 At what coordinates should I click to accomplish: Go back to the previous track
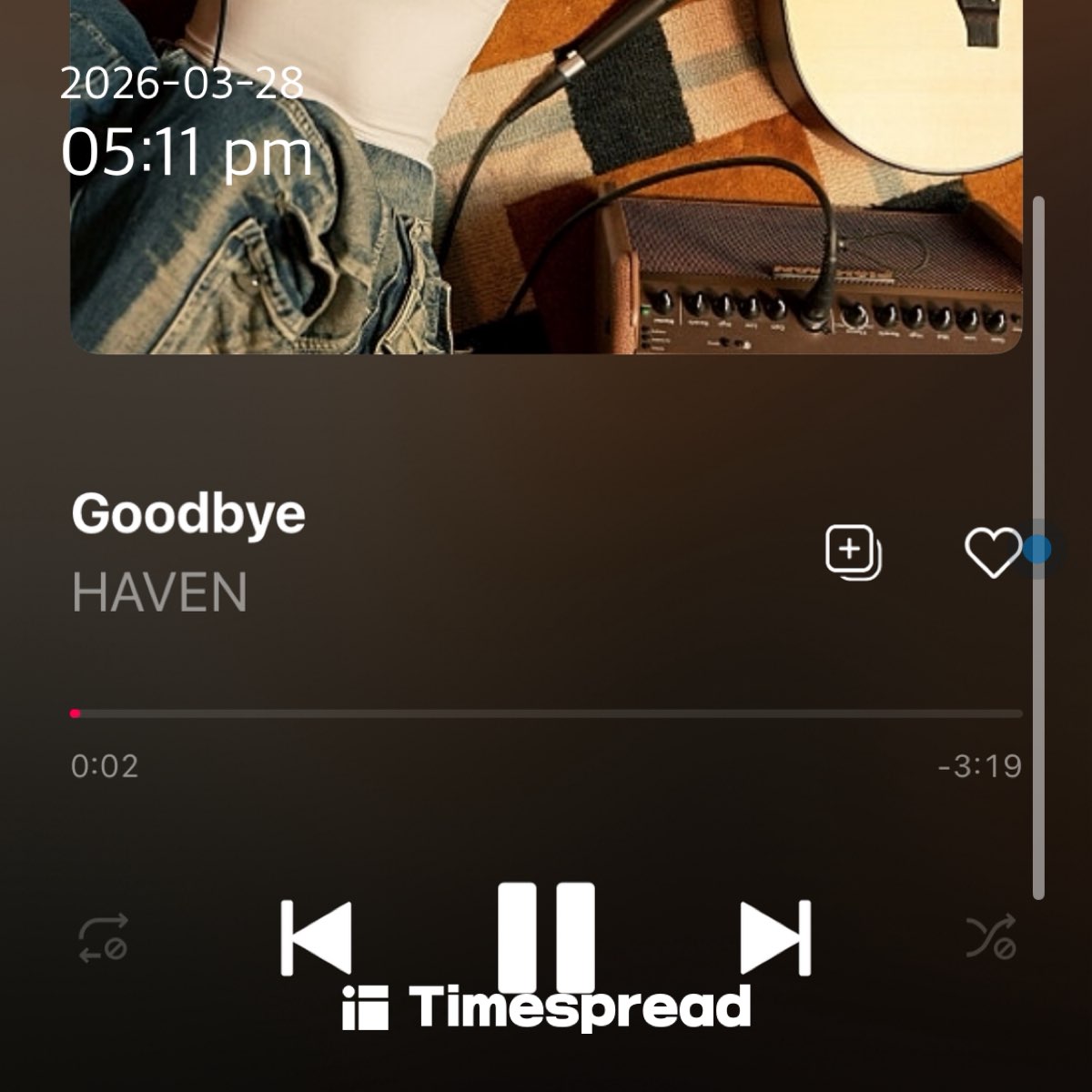(316, 937)
